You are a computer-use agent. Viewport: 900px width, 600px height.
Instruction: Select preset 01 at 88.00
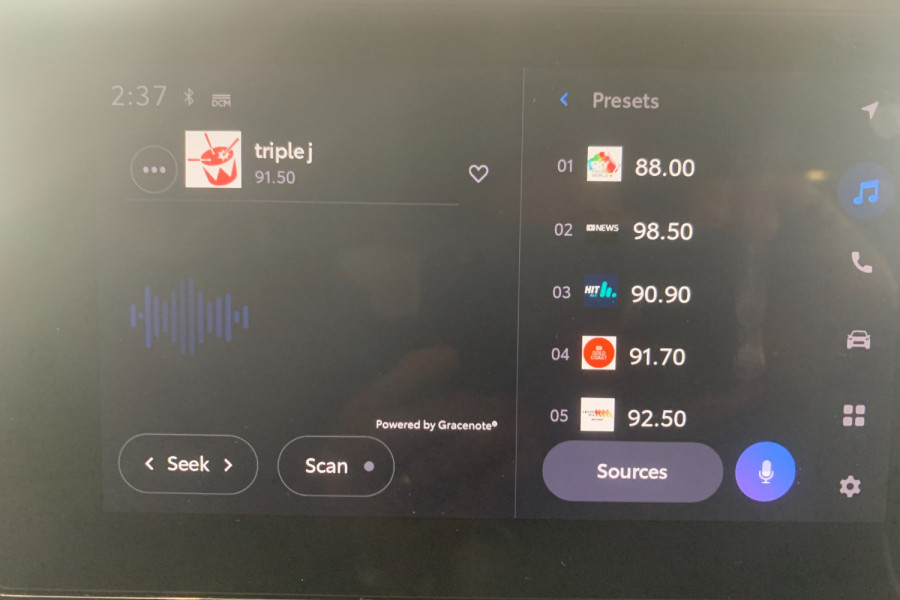[640, 166]
